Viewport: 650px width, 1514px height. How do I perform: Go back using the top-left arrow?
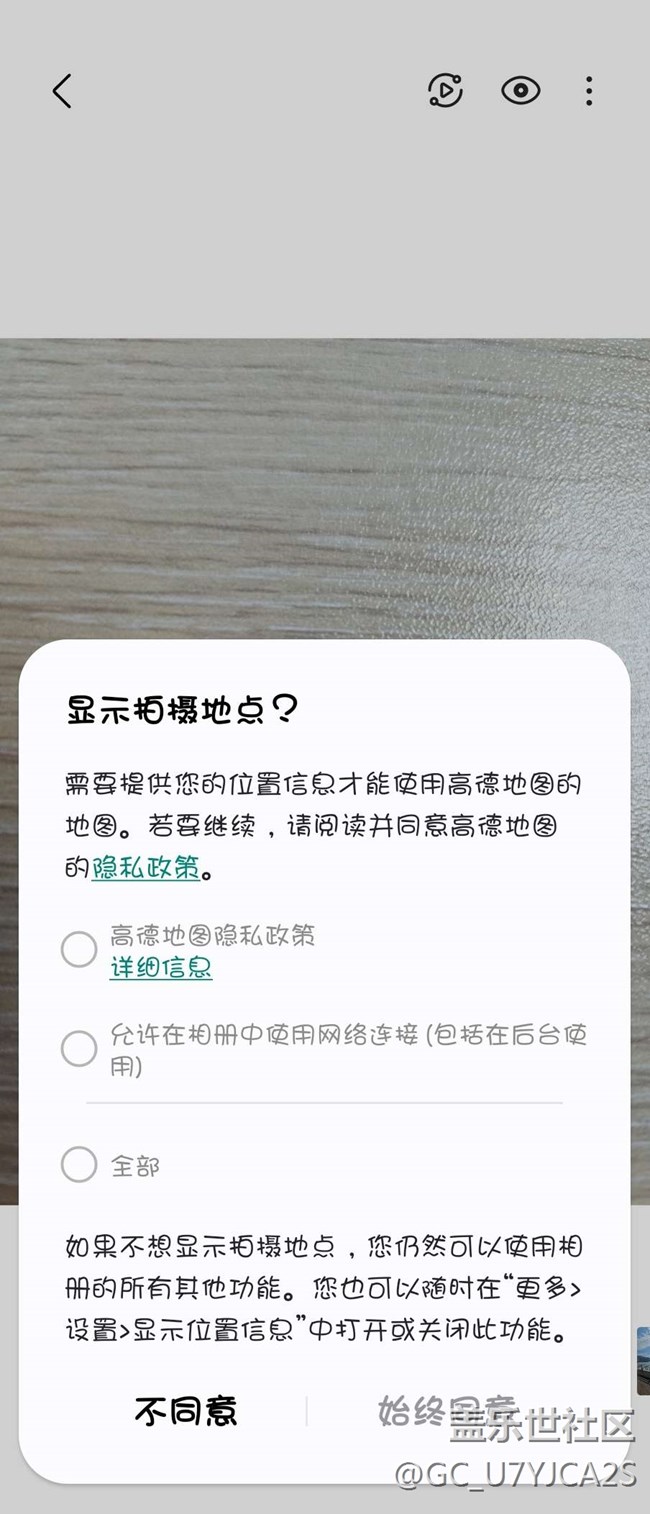pos(62,91)
